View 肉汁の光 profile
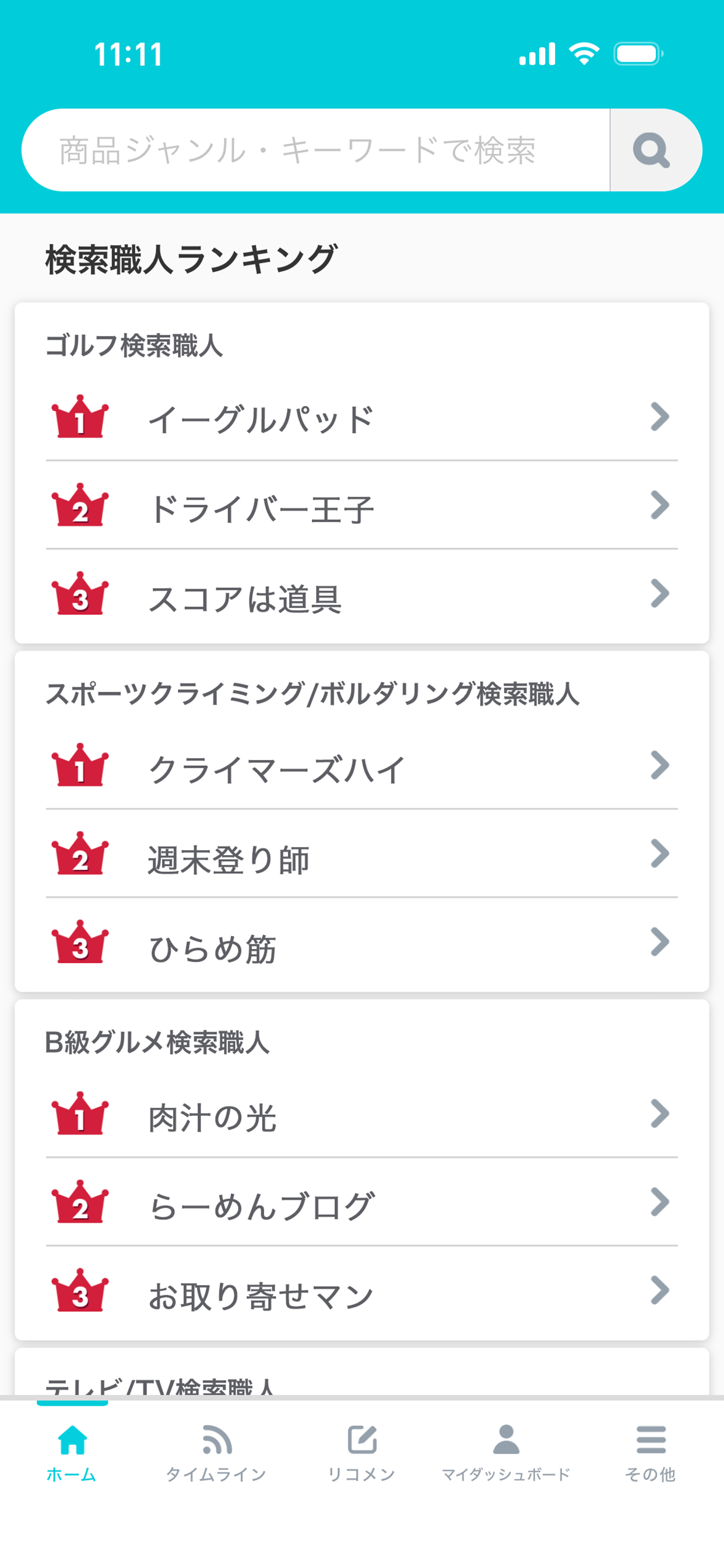The width and height of the screenshot is (724, 1568). click(361, 1115)
